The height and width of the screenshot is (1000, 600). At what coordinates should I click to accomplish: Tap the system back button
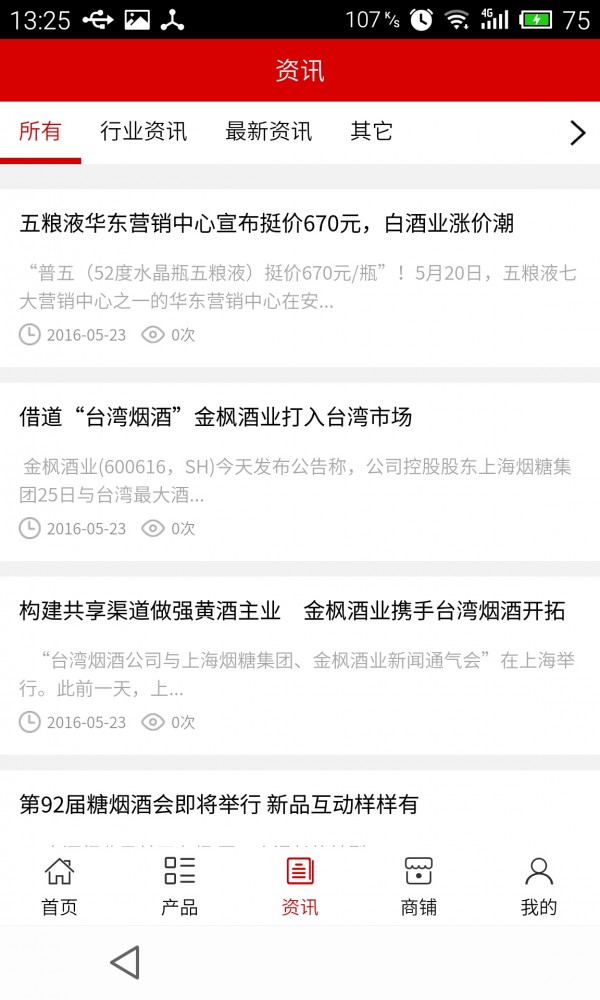[125, 962]
